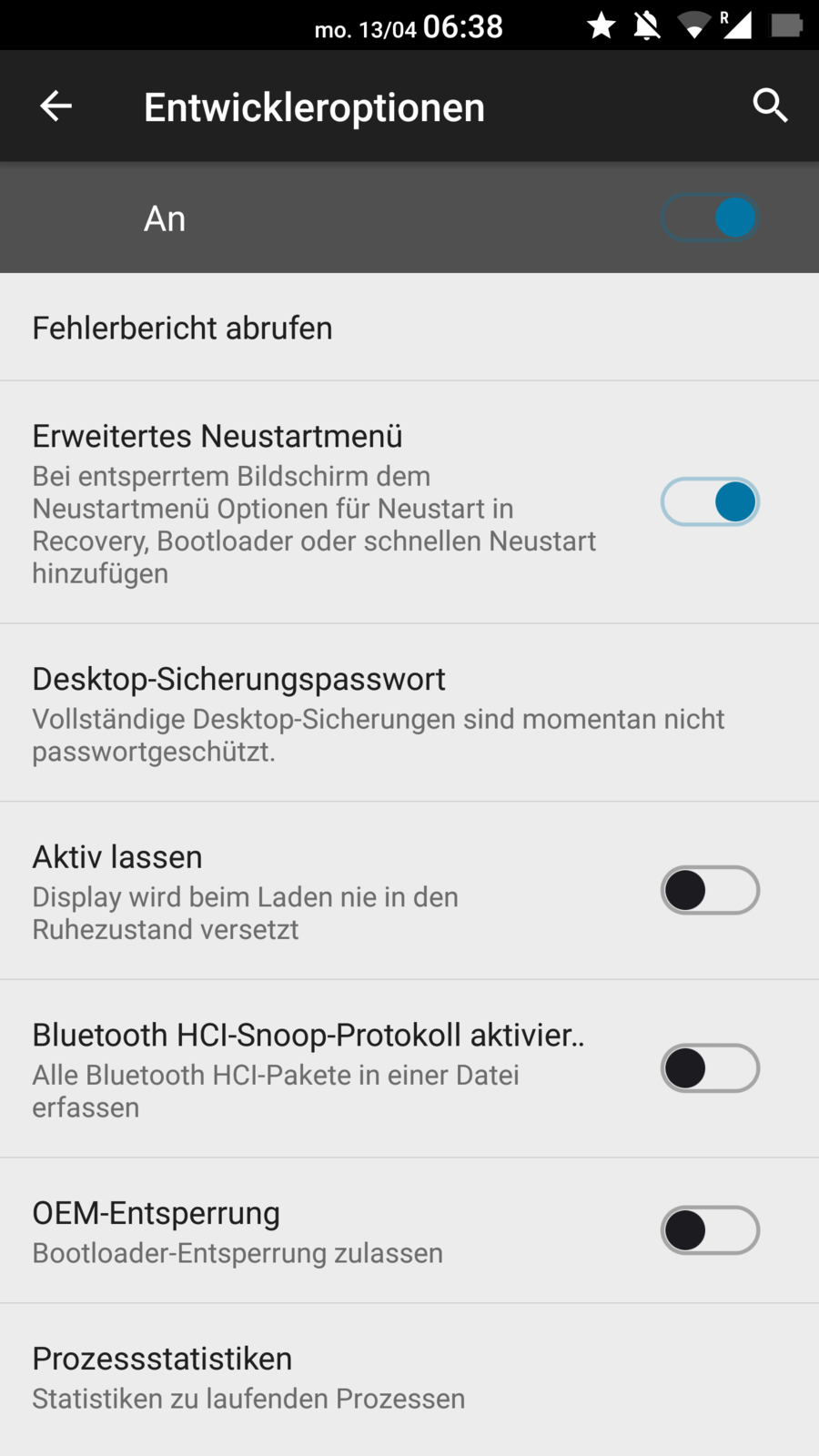Disable Erweitertes Neustartmenü toggle
This screenshot has width=819, height=1456.
[711, 502]
